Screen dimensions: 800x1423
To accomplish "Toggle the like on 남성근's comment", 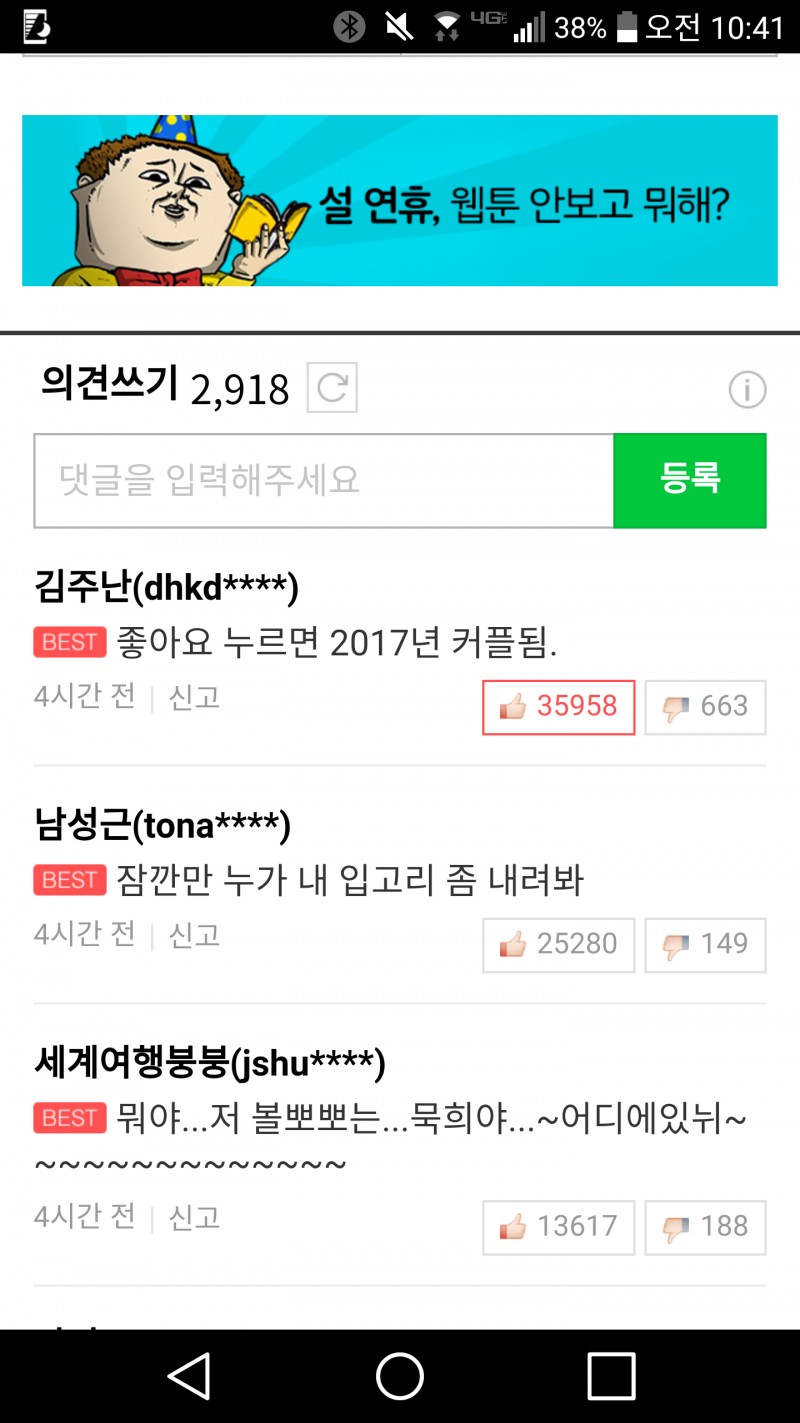I will click(557, 944).
